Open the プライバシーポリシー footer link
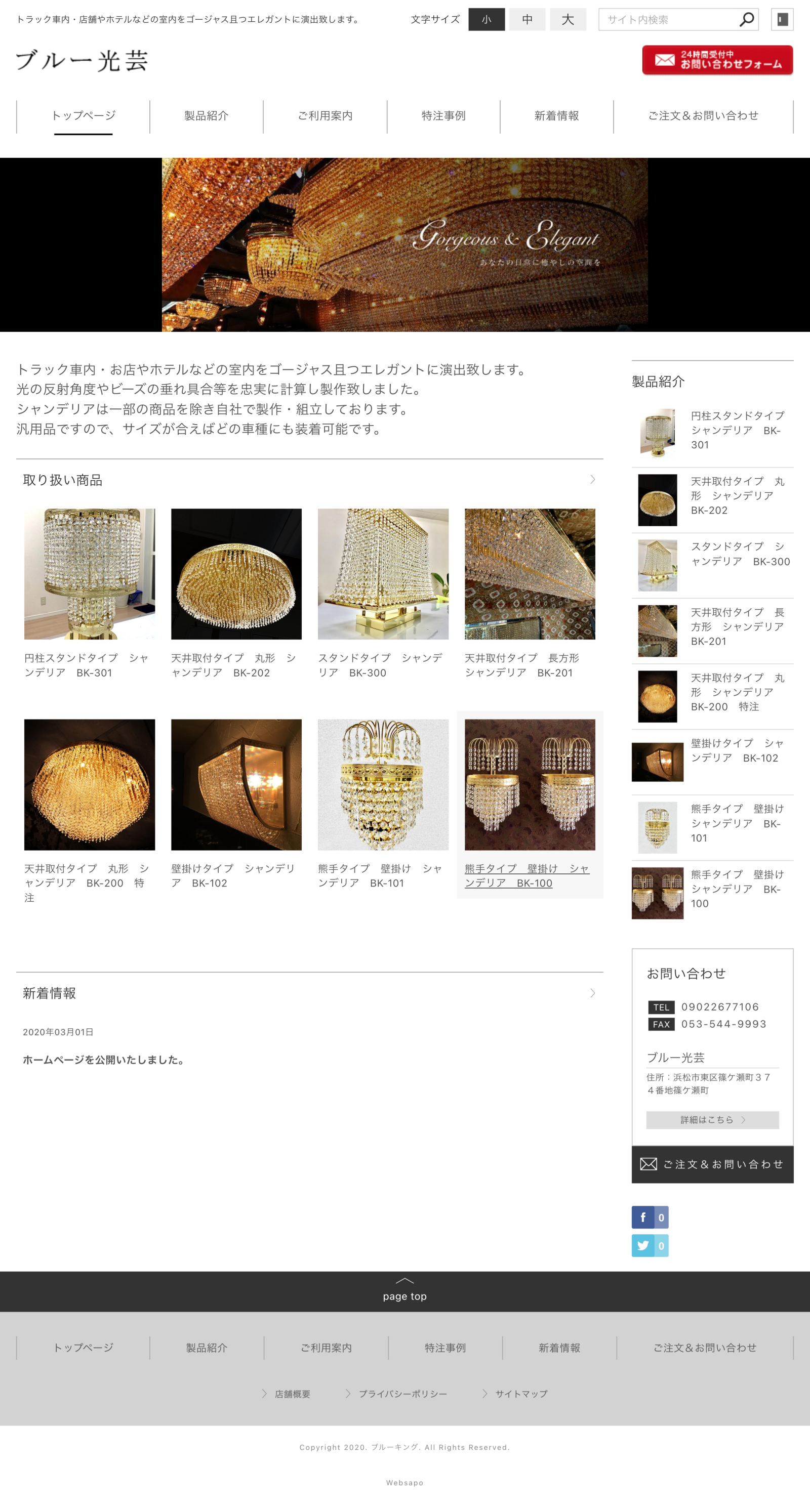Screen dimensions: 810x1512 point(402,1394)
